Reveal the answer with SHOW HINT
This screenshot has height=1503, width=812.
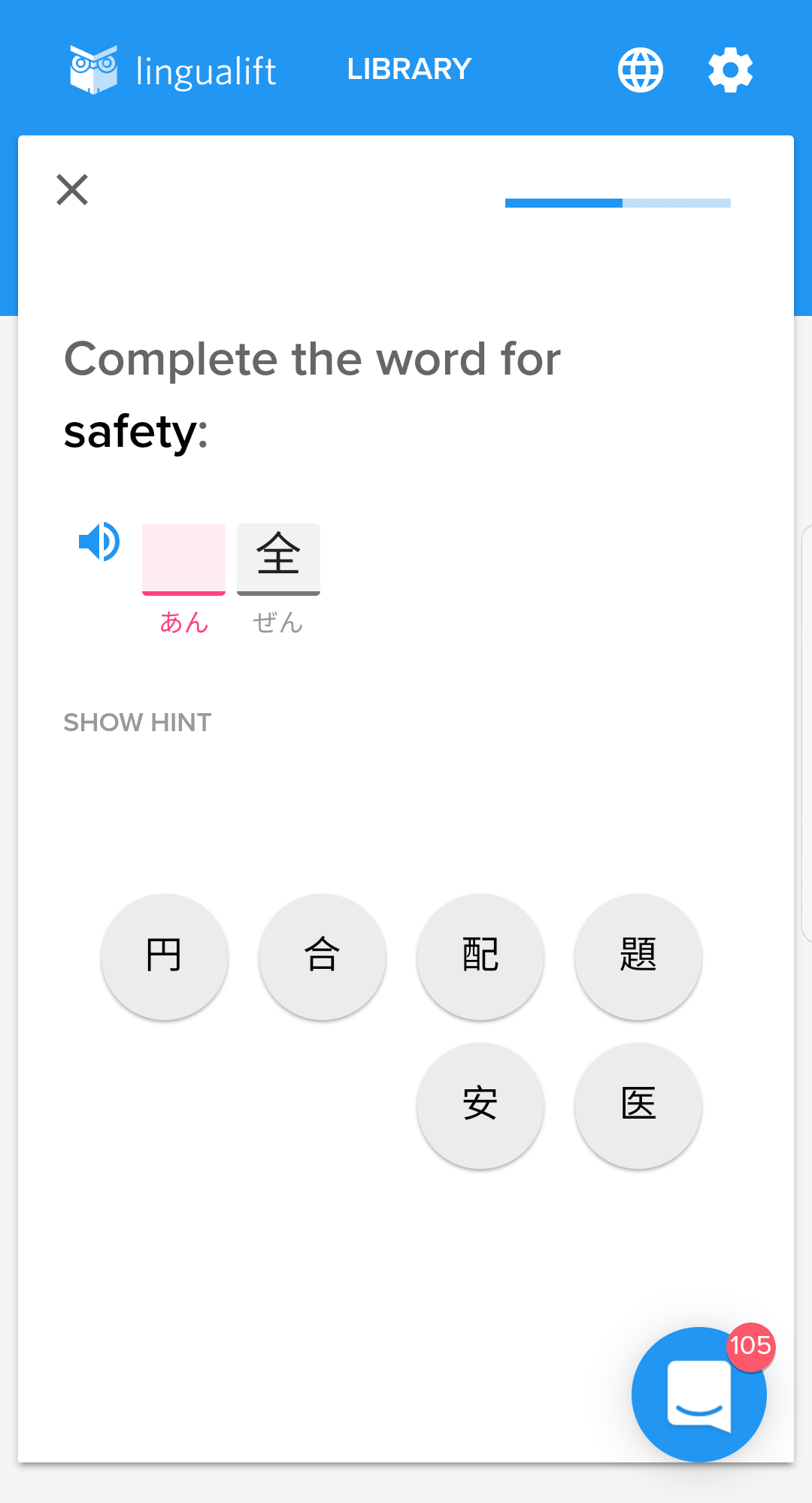click(x=137, y=721)
